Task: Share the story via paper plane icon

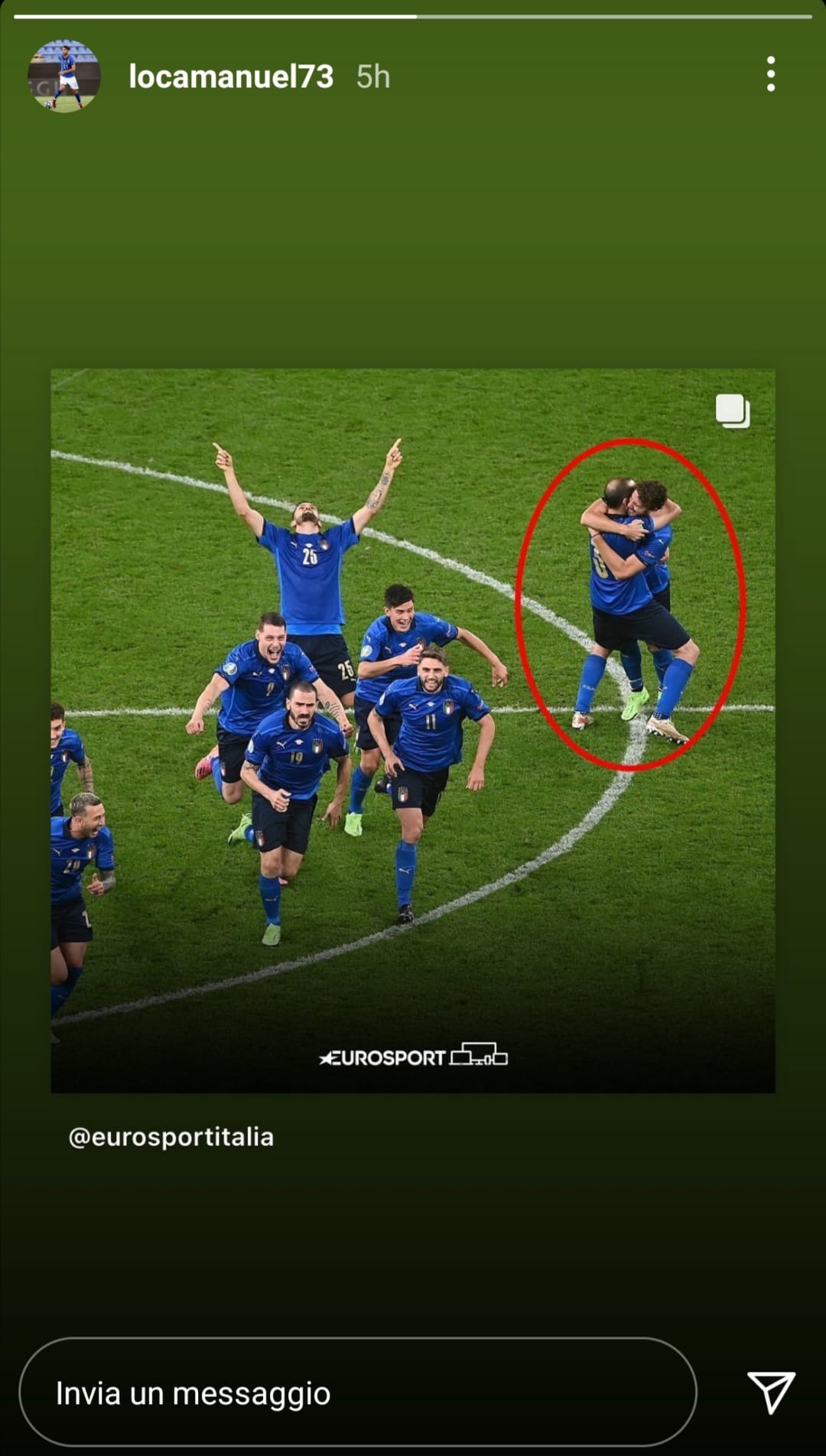Action: tap(770, 1392)
